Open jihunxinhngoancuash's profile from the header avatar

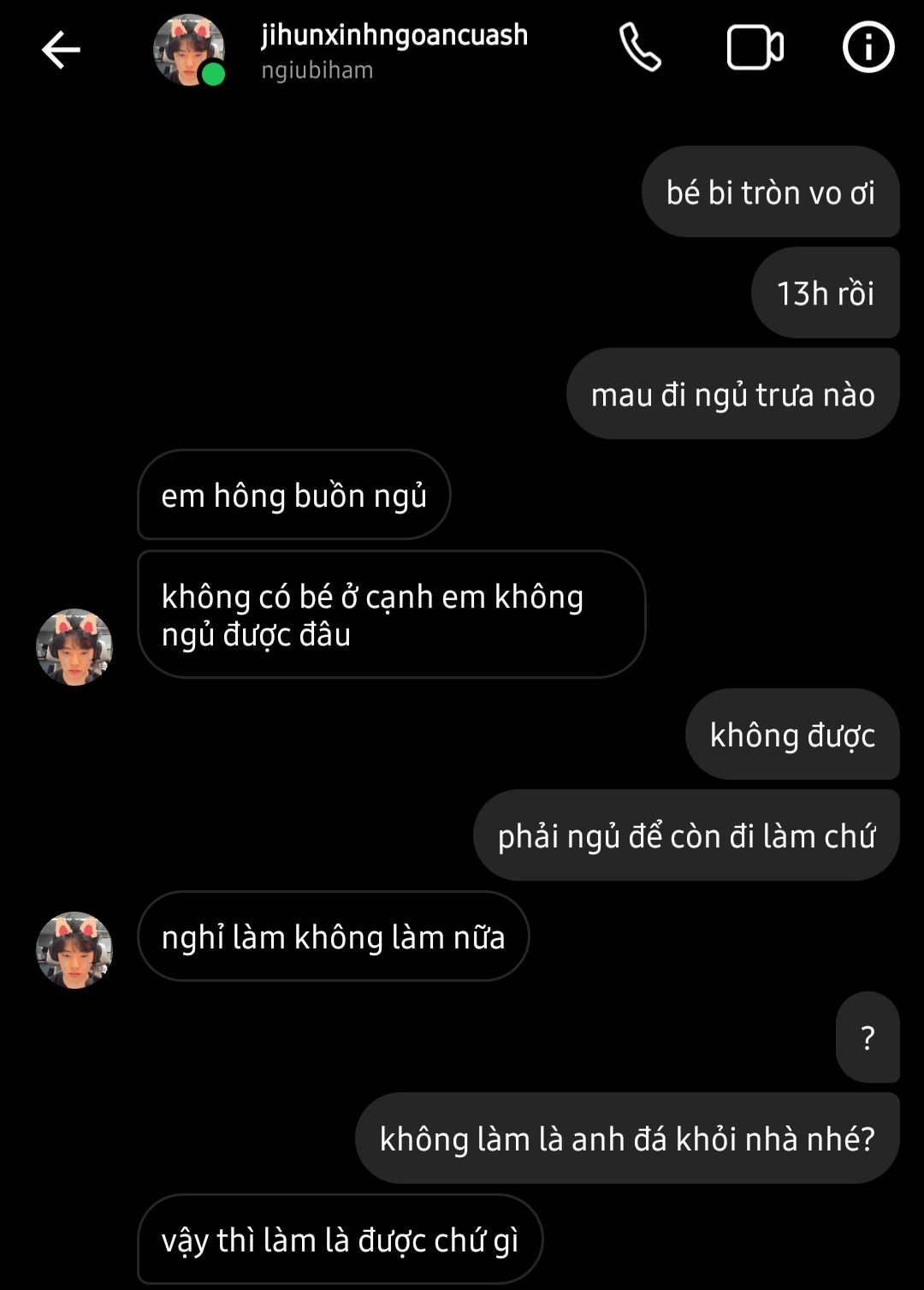pyautogui.click(x=188, y=50)
